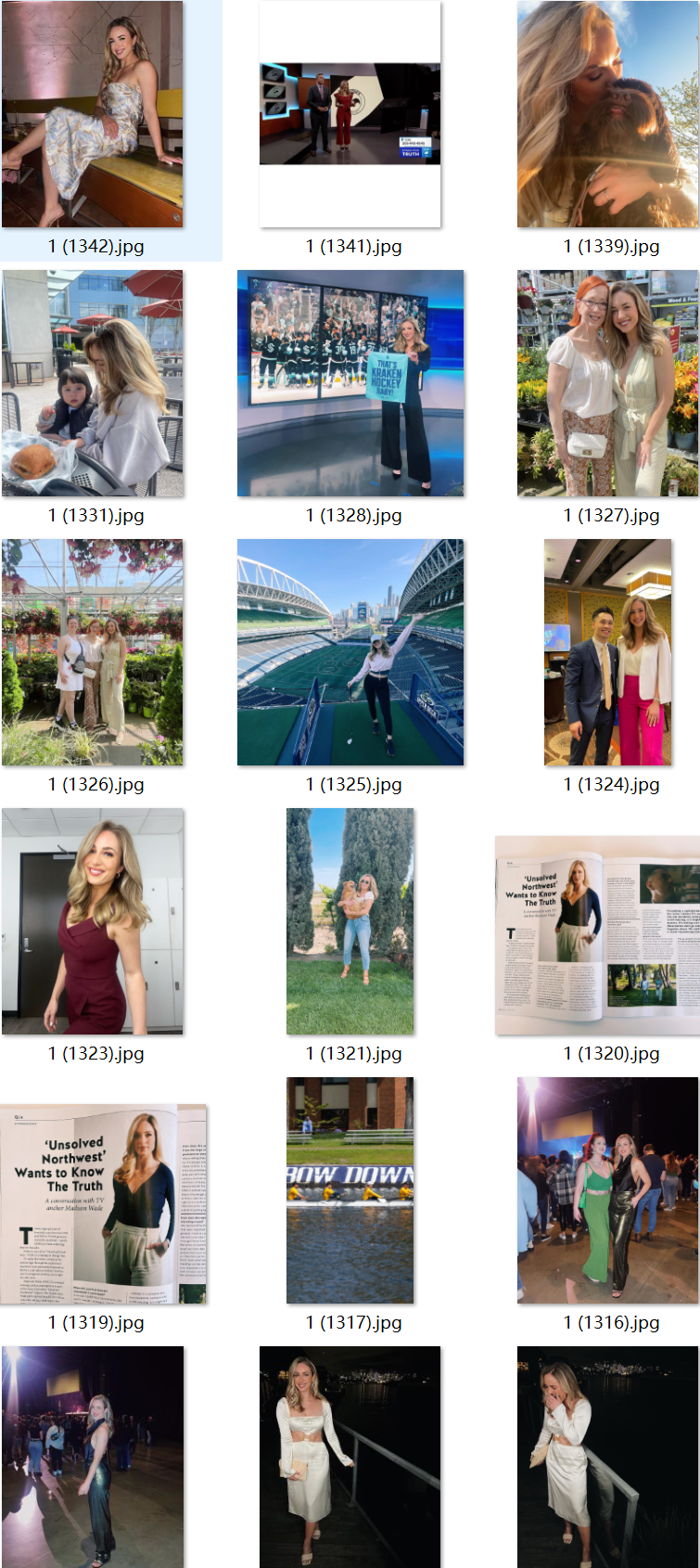View the stadium photo 1 (1325).jpg

click(350, 652)
